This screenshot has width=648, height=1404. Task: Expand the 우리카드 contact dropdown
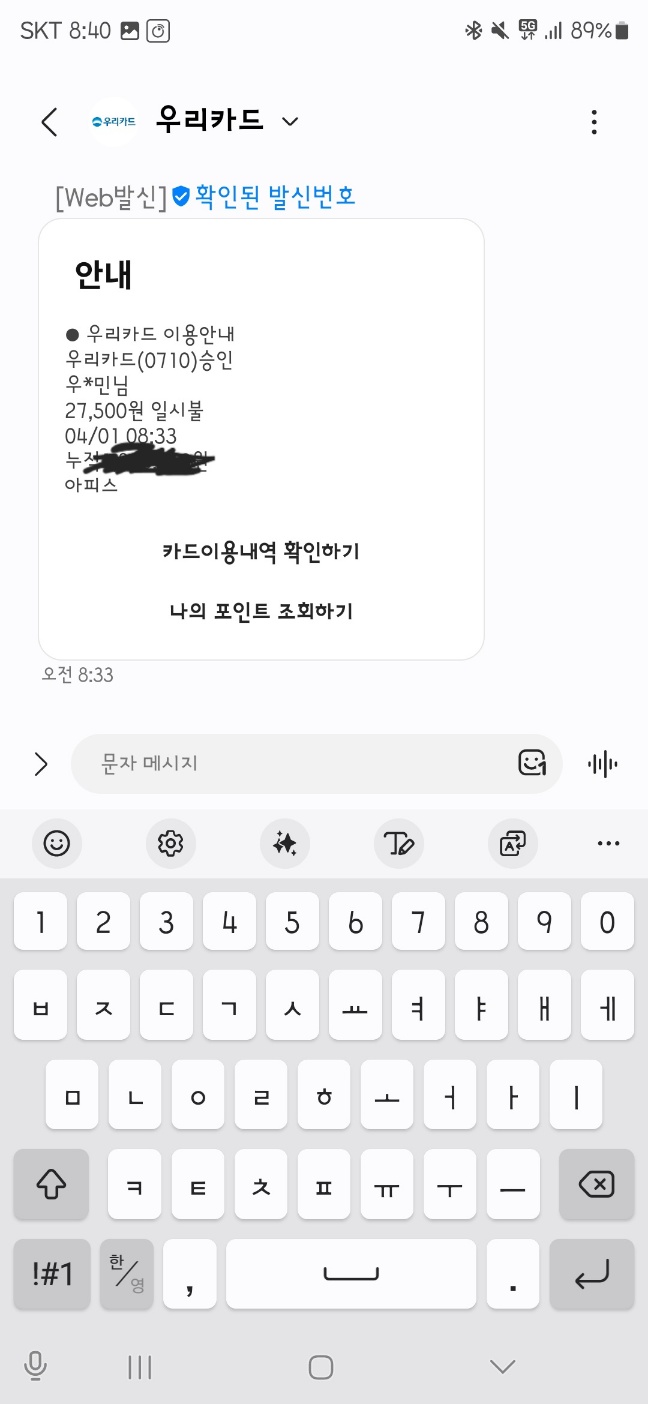coord(290,122)
